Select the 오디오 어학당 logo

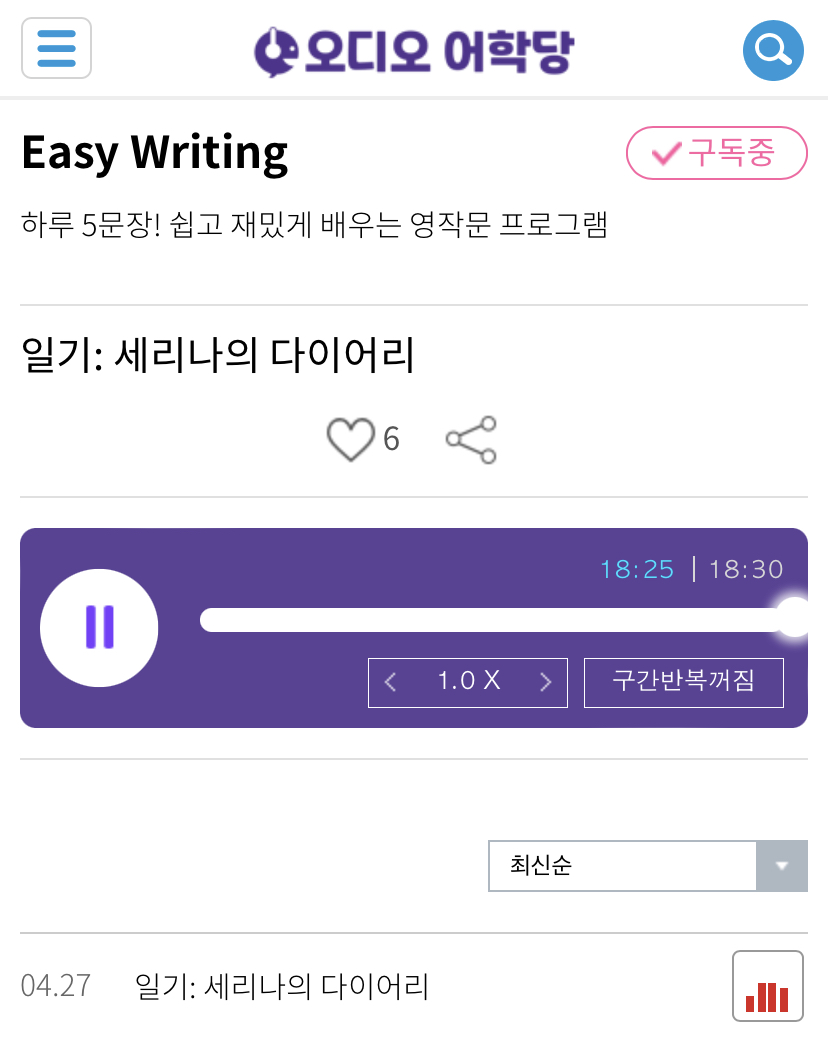point(413,49)
